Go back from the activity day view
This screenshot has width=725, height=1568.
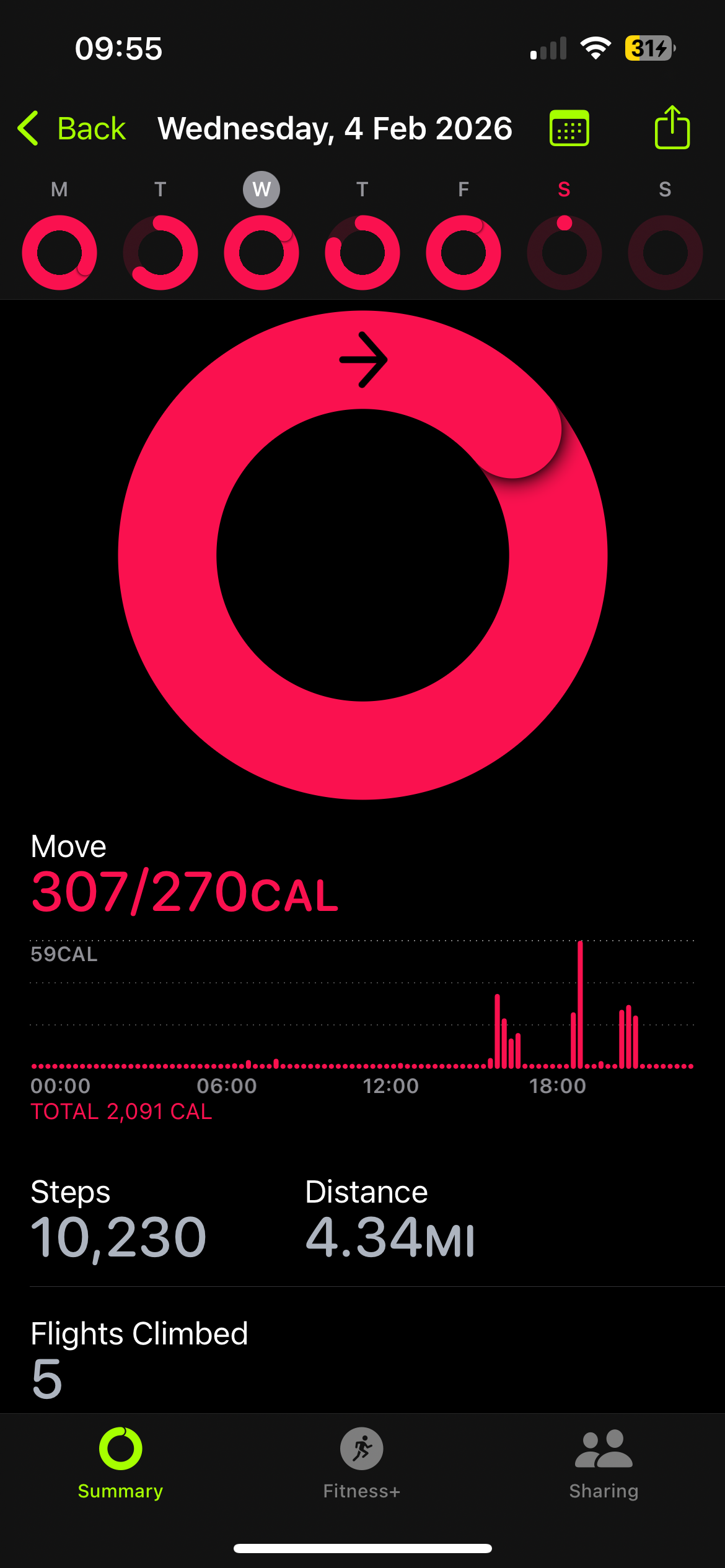72,129
